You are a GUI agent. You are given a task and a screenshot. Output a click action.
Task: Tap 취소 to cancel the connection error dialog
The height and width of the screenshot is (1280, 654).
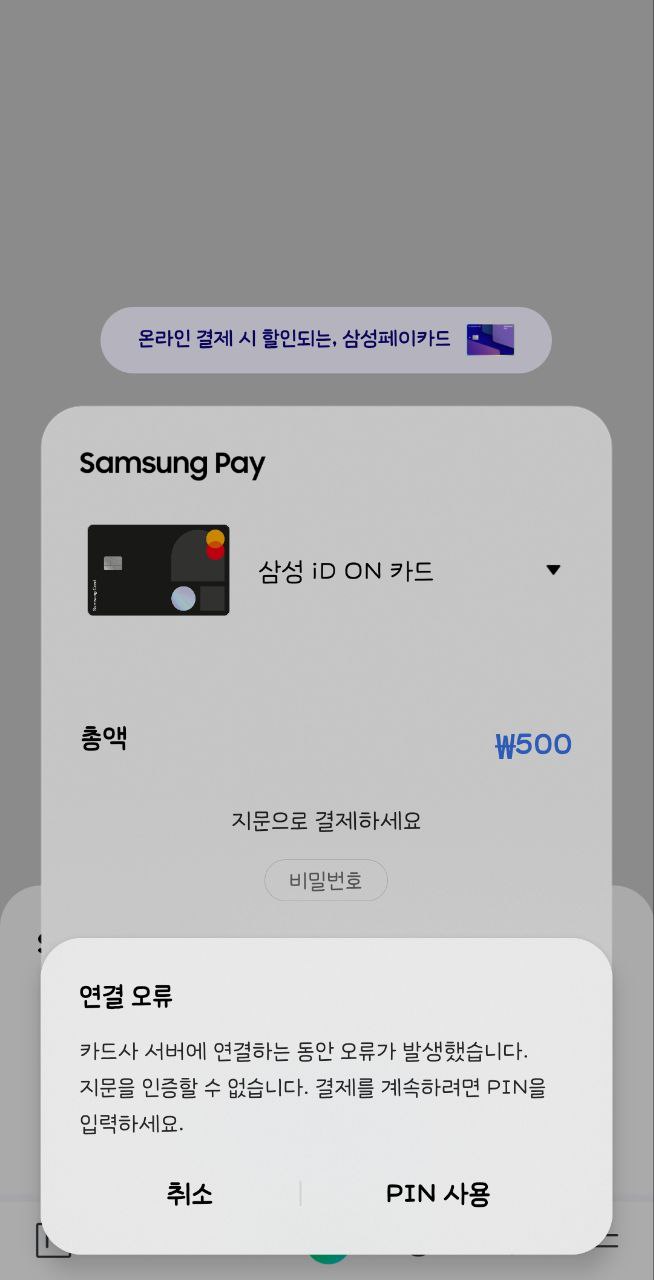pyautogui.click(x=189, y=1193)
